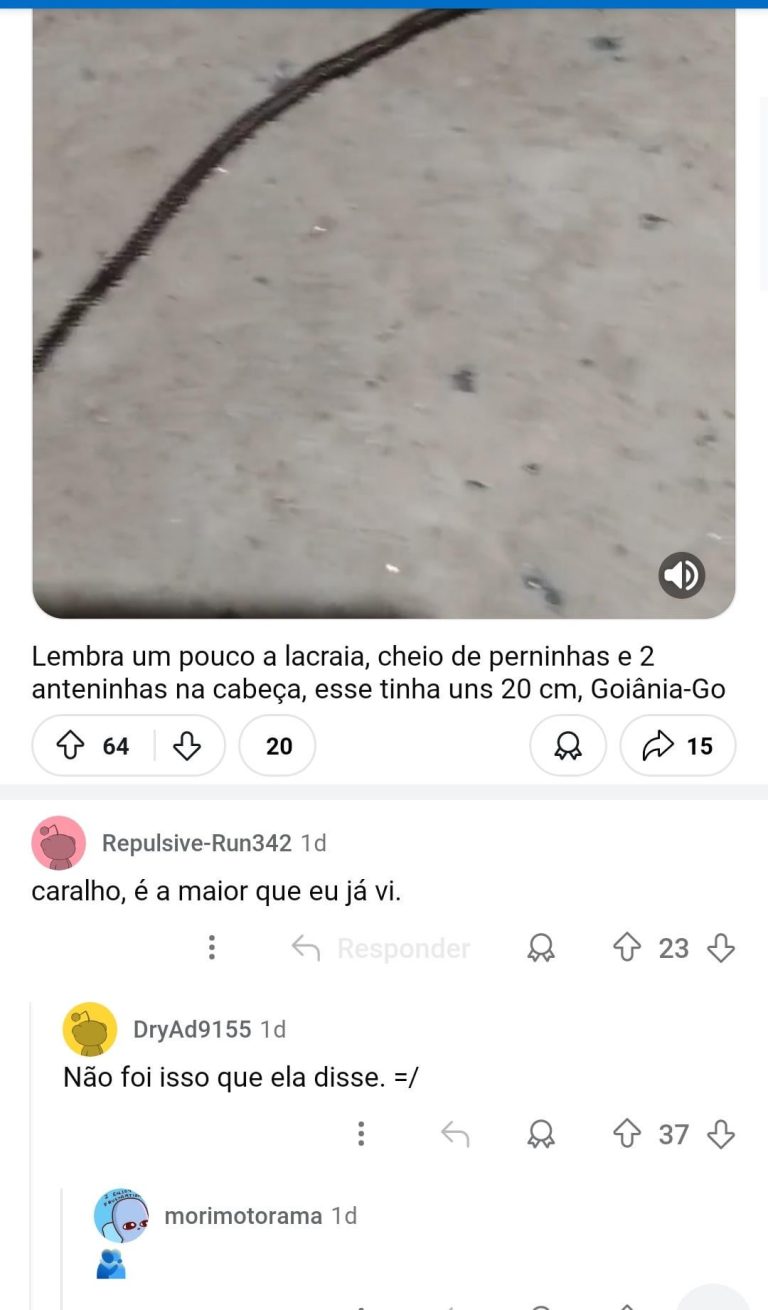Upvote the centipede post

click(x=71, y=746)
